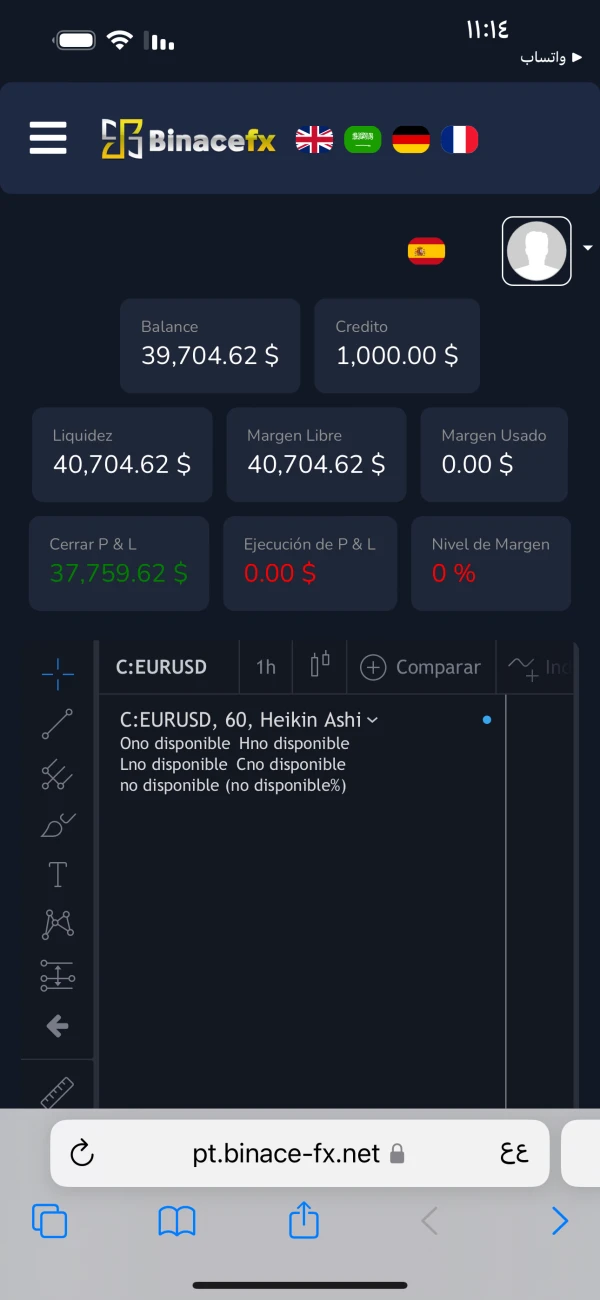This screenshot has height=1300, width=600.
Task: Select the Saudi Arabia flag language
Action: click(x=363, y=140)
